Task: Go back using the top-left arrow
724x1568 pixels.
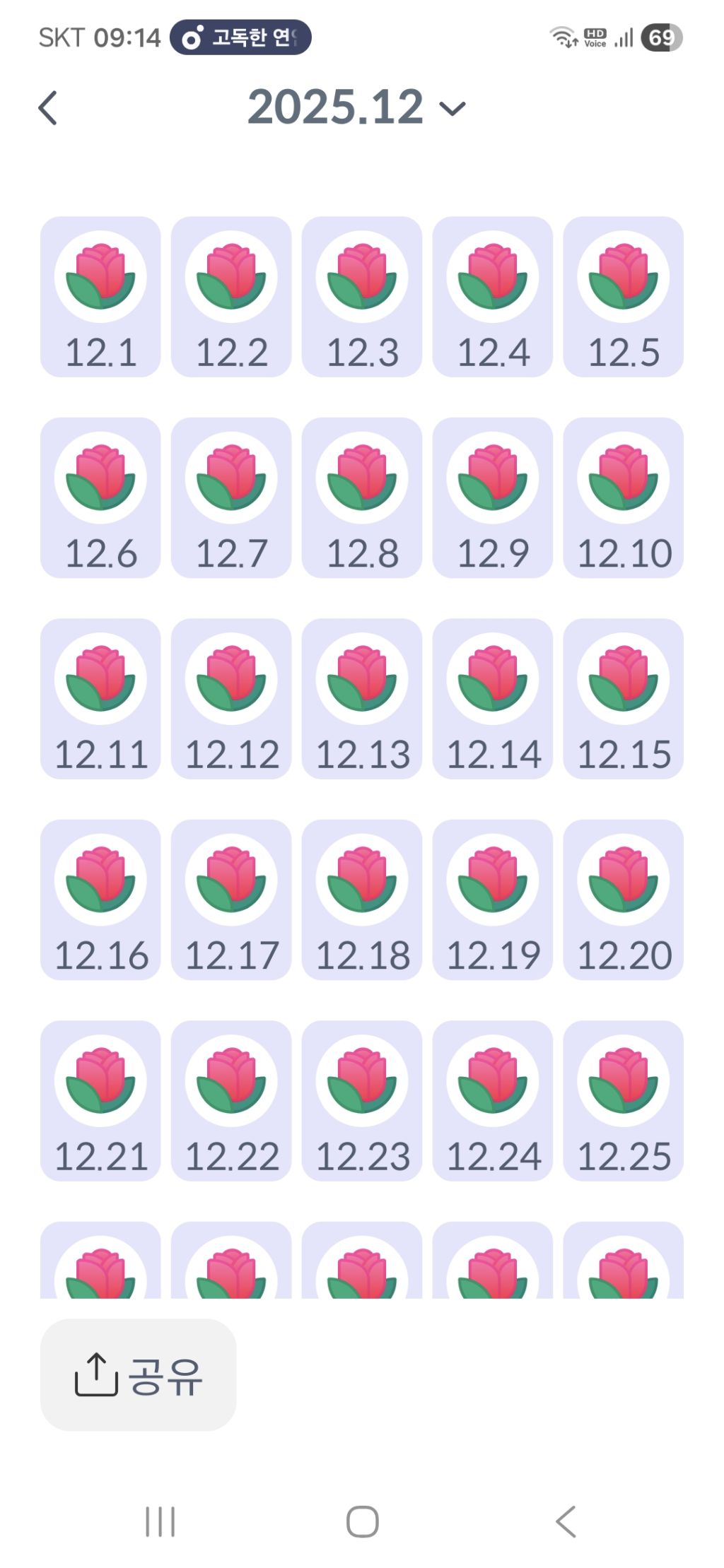Action: pyautogui.click(x=48, y=108)
